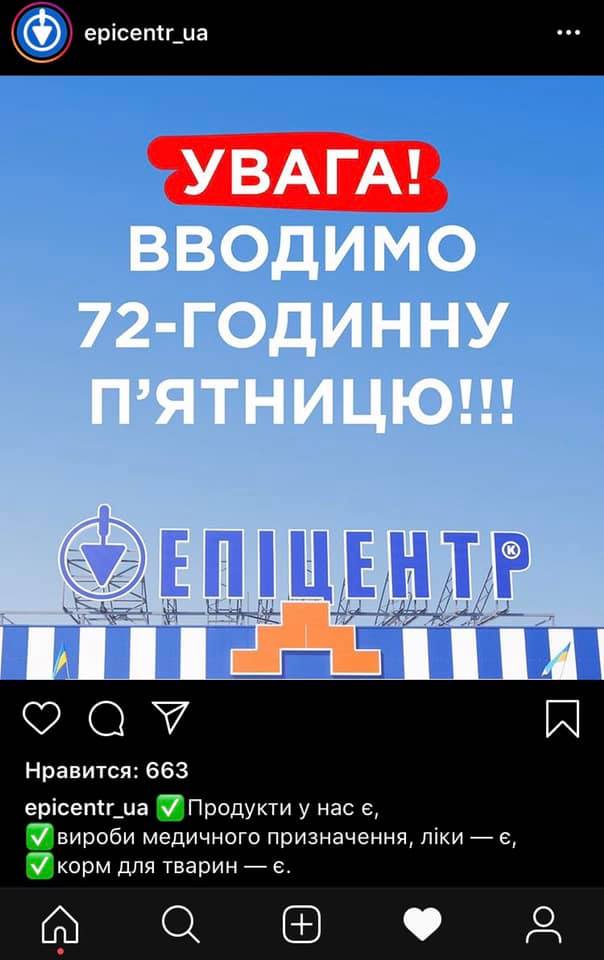Switch to the Profile tab

pyautogui.click(x=543, y=924)
